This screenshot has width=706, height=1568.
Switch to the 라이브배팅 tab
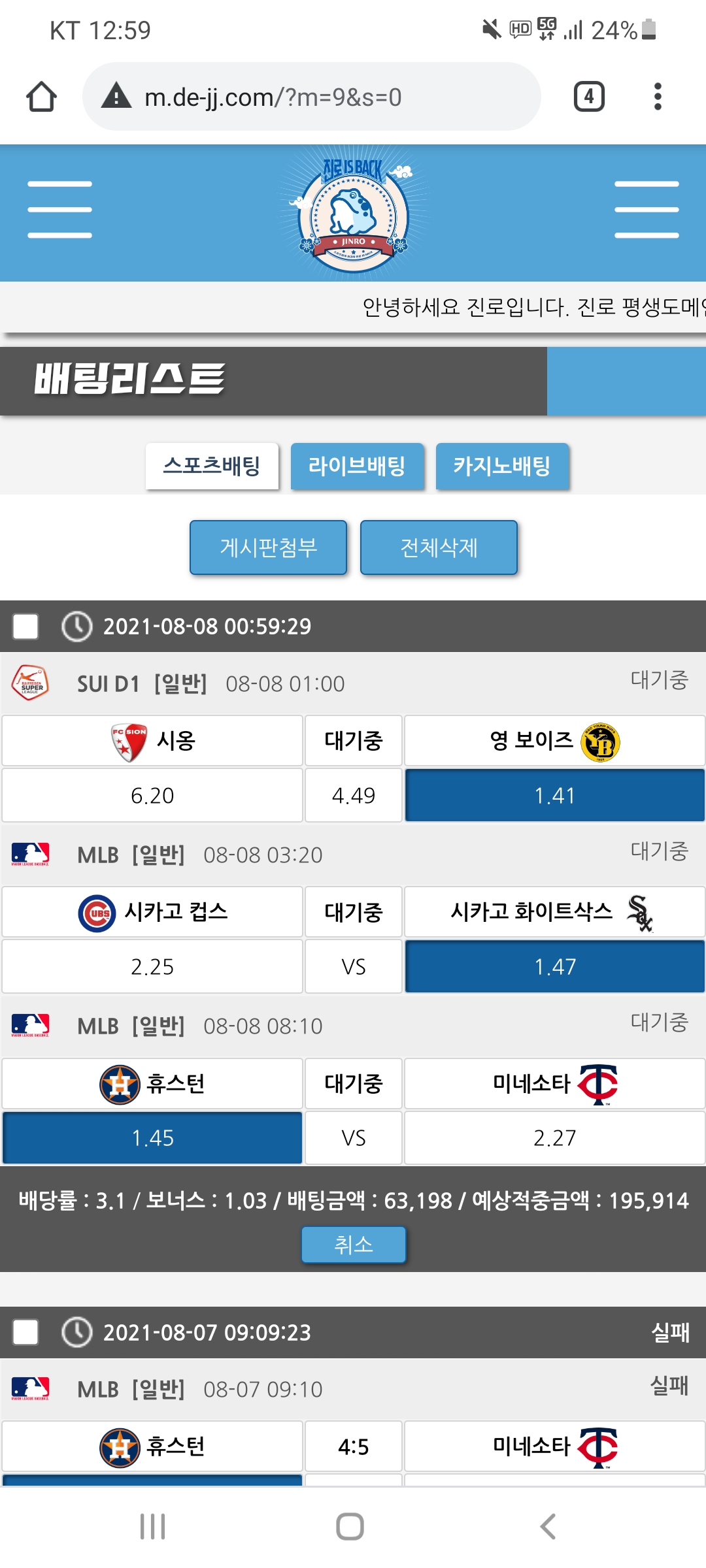[x=357, y=466]
